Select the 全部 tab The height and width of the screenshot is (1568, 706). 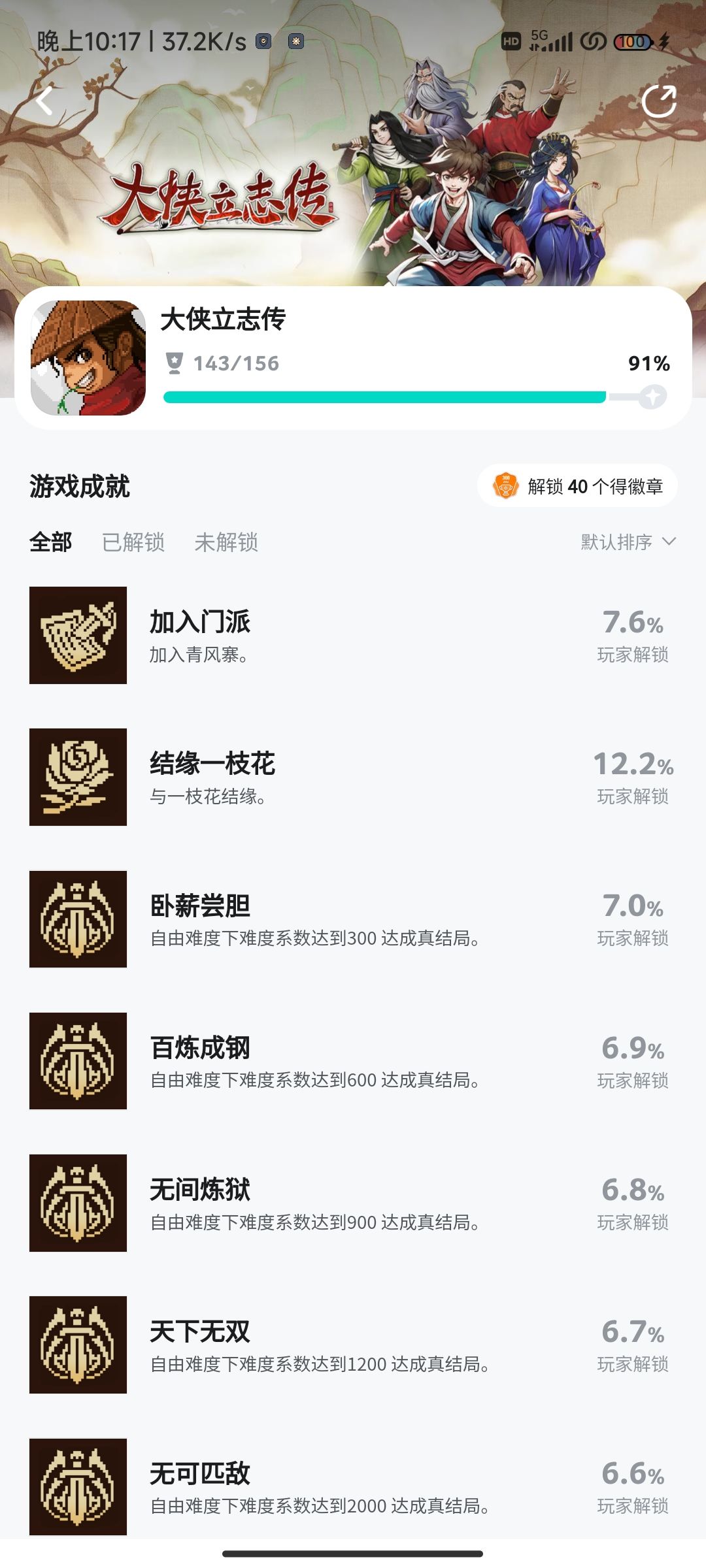point(51,542)
